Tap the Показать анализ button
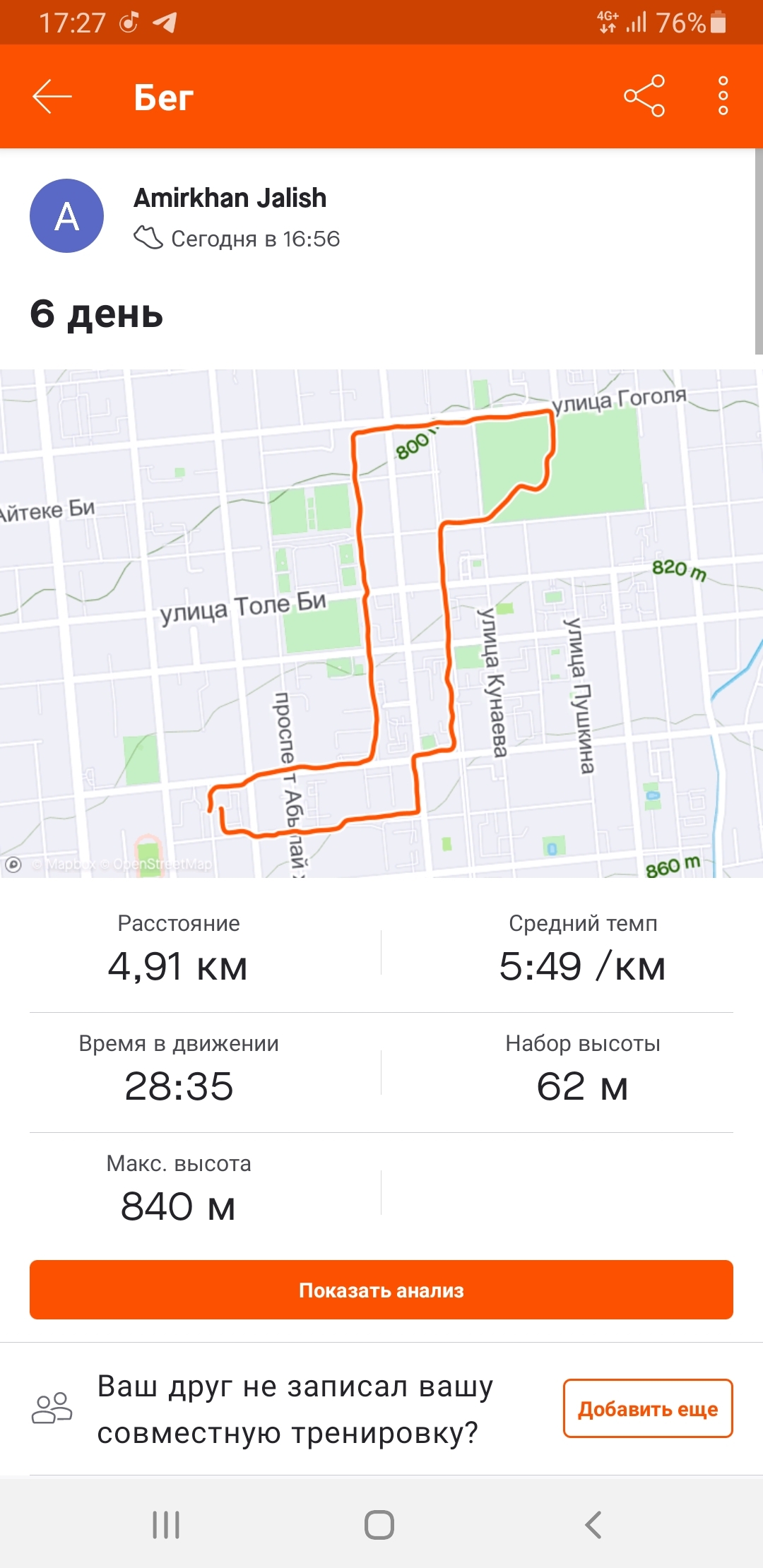The width and height of the screenshot is (763, 1568). pos(381,1290)
